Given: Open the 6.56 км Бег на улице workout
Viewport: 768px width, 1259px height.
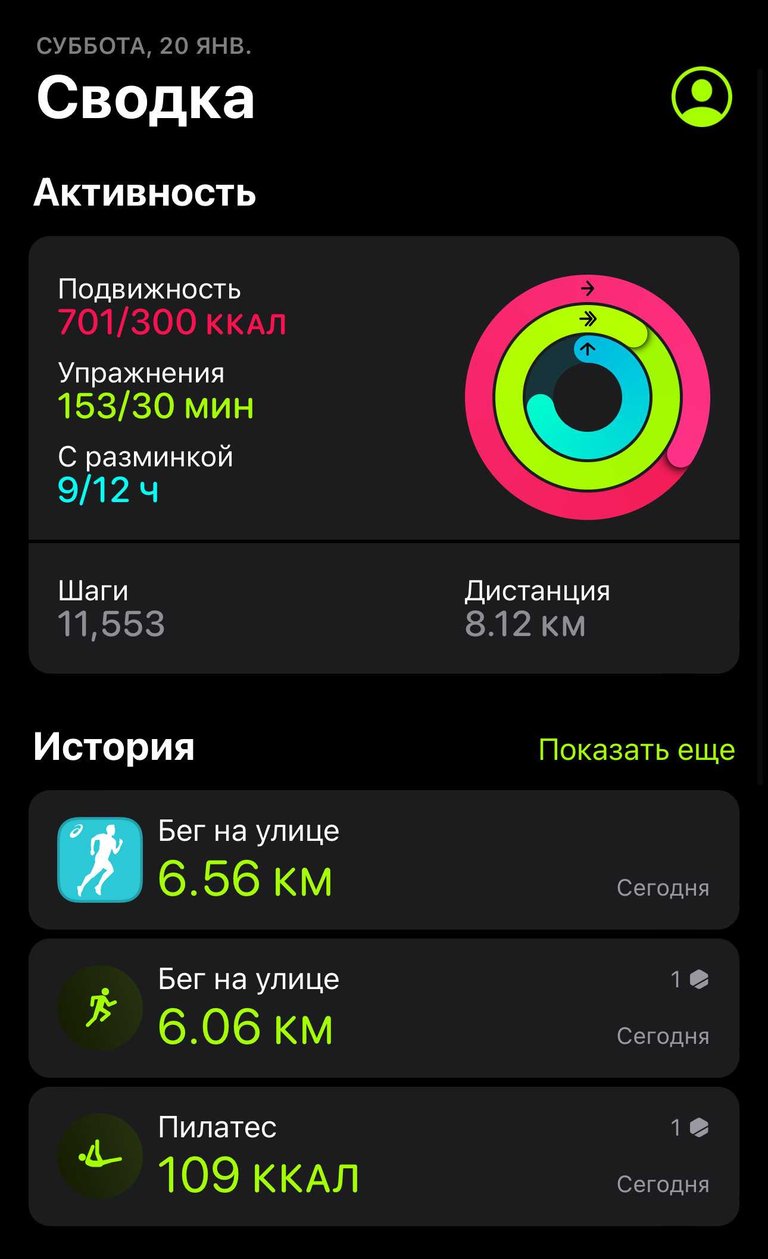Looking at the screenshot, I should (384, 860).
